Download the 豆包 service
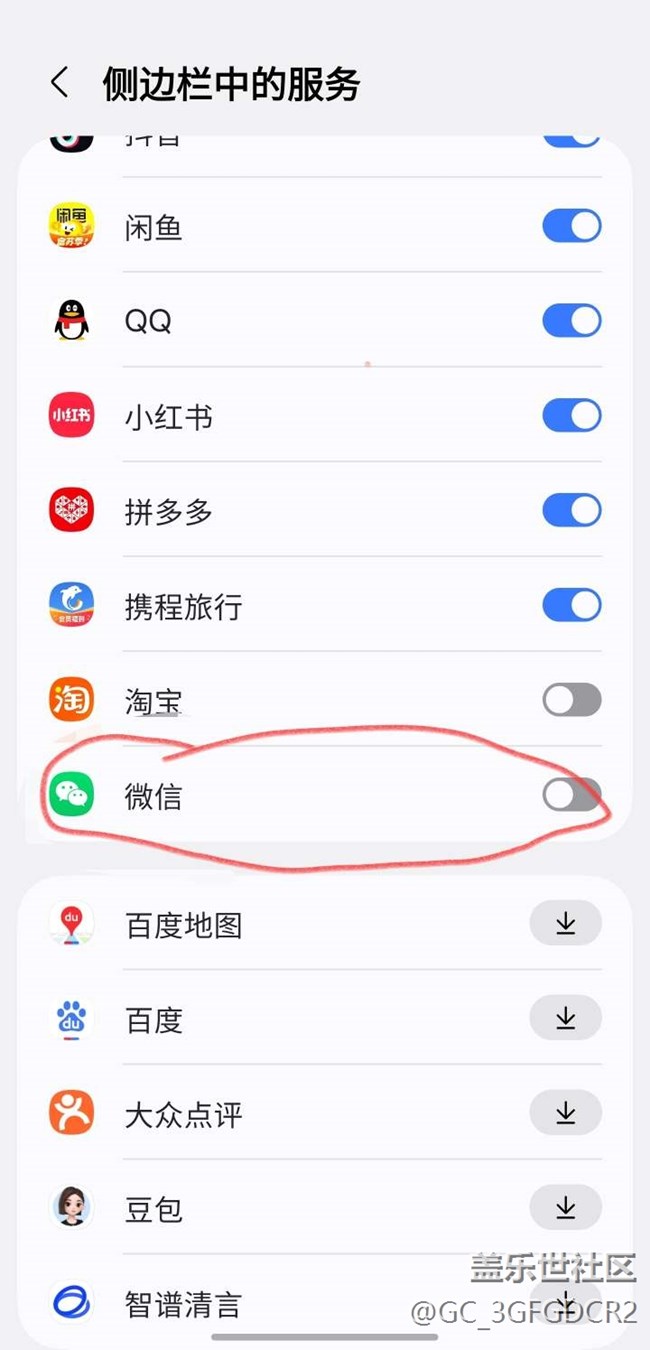Image resolution: width=650 pixels, height=1350 pixels. tap(566, 1208)
